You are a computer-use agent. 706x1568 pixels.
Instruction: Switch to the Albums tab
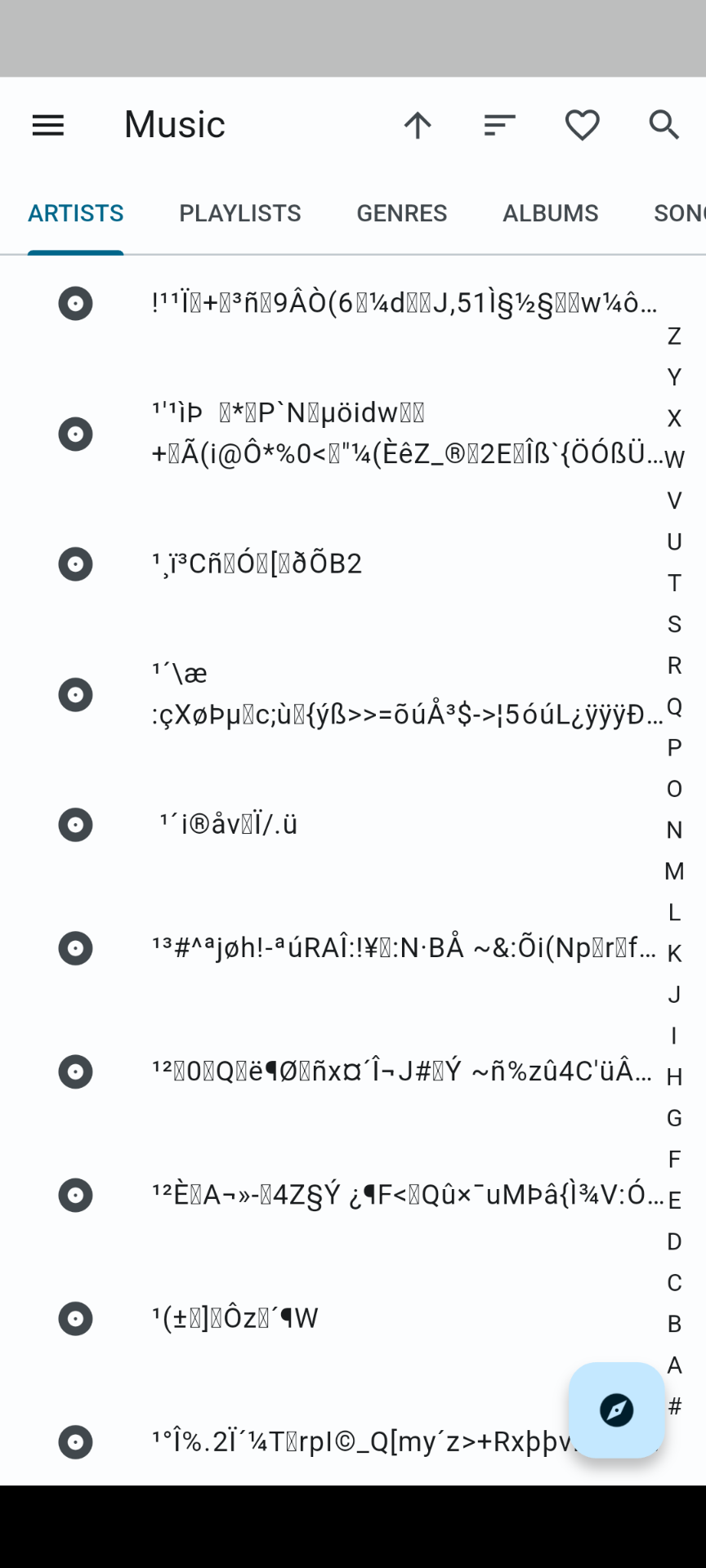550,213
